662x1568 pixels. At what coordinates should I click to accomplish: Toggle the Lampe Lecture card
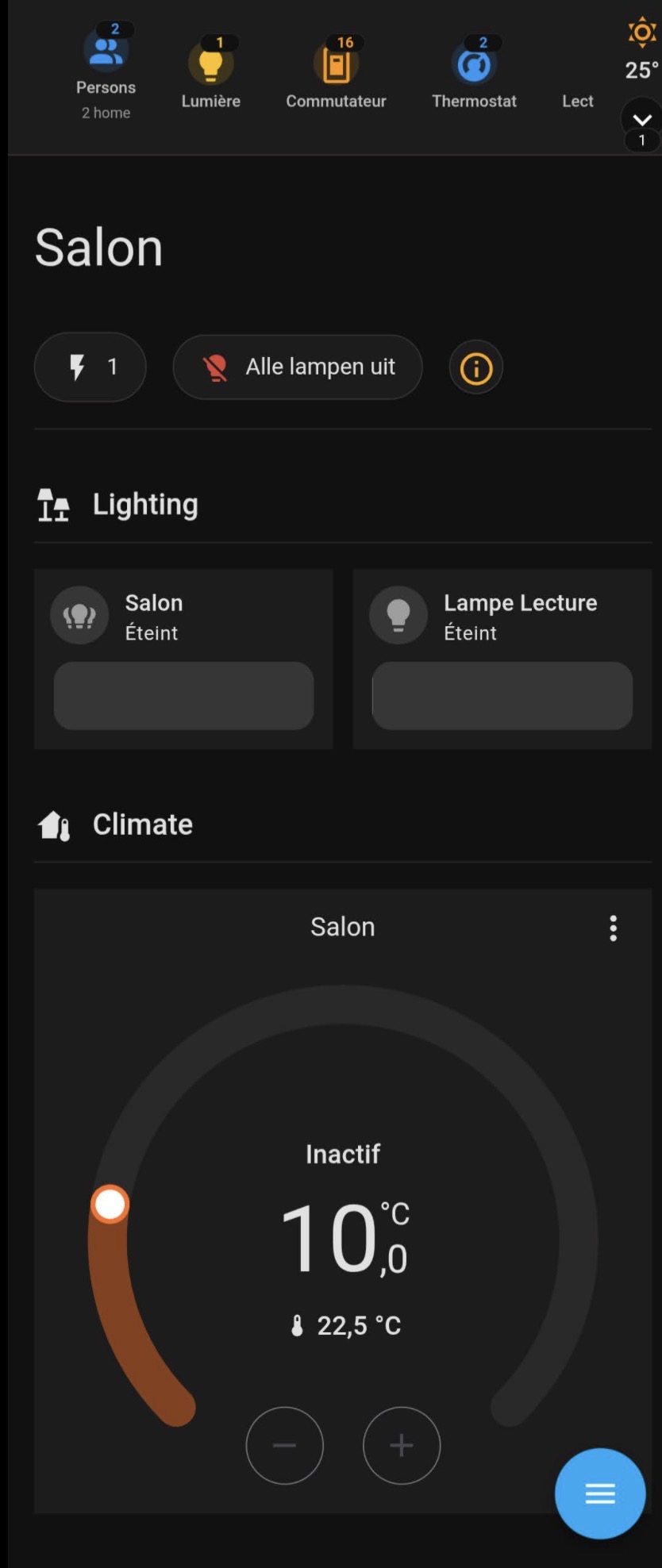pos(398,615)
